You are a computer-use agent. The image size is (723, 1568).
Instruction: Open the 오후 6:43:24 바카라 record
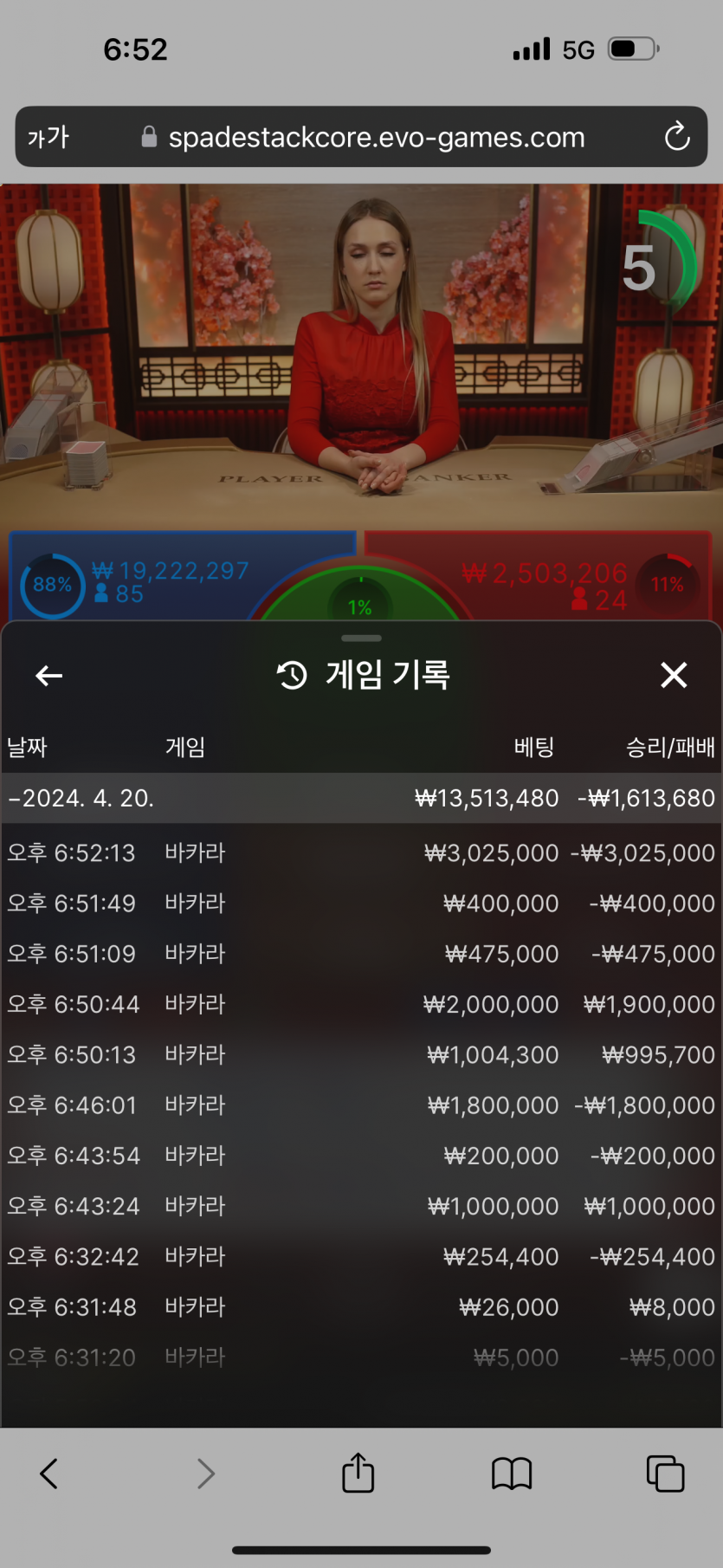pos(361,1206)
